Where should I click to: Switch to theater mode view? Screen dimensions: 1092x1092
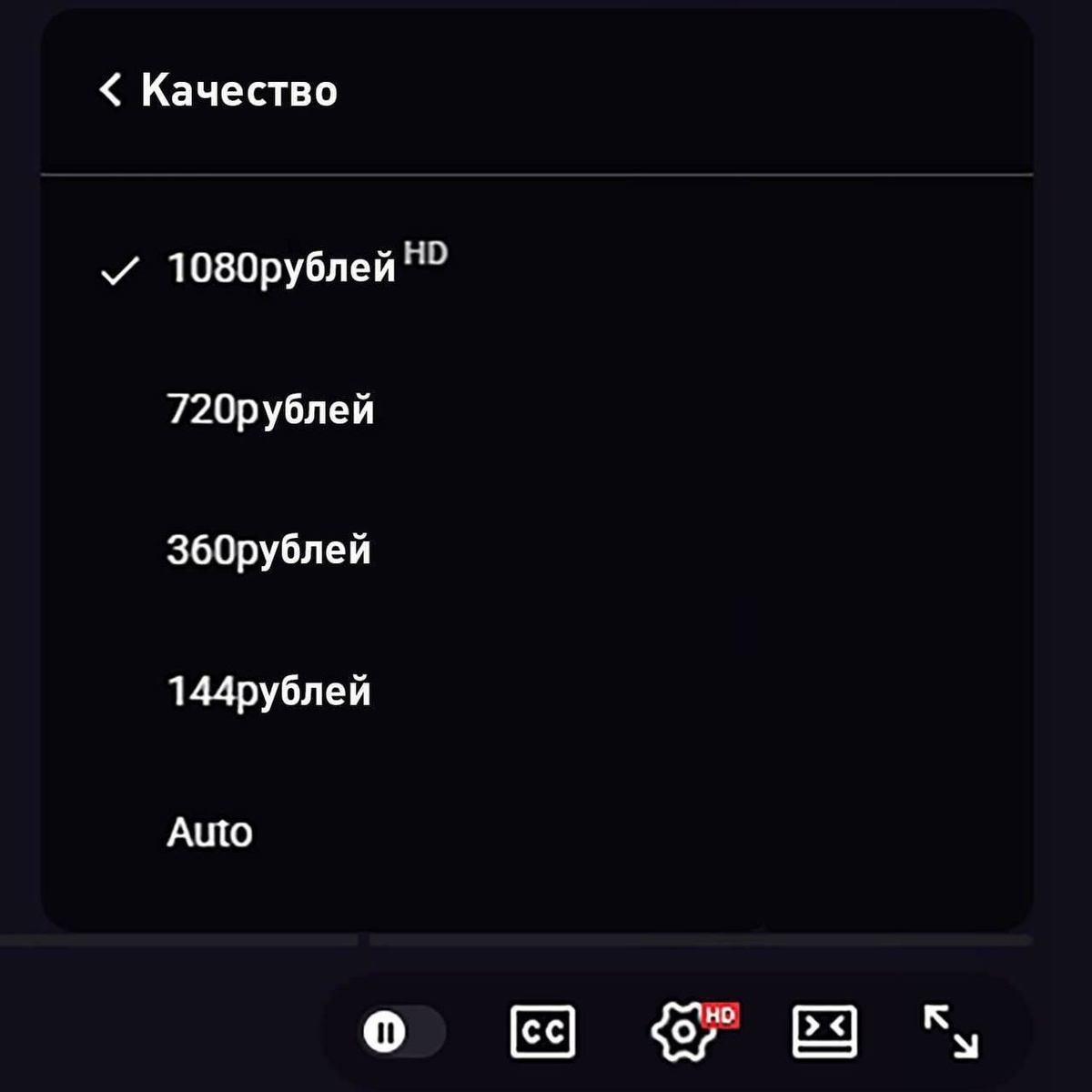824,1032
